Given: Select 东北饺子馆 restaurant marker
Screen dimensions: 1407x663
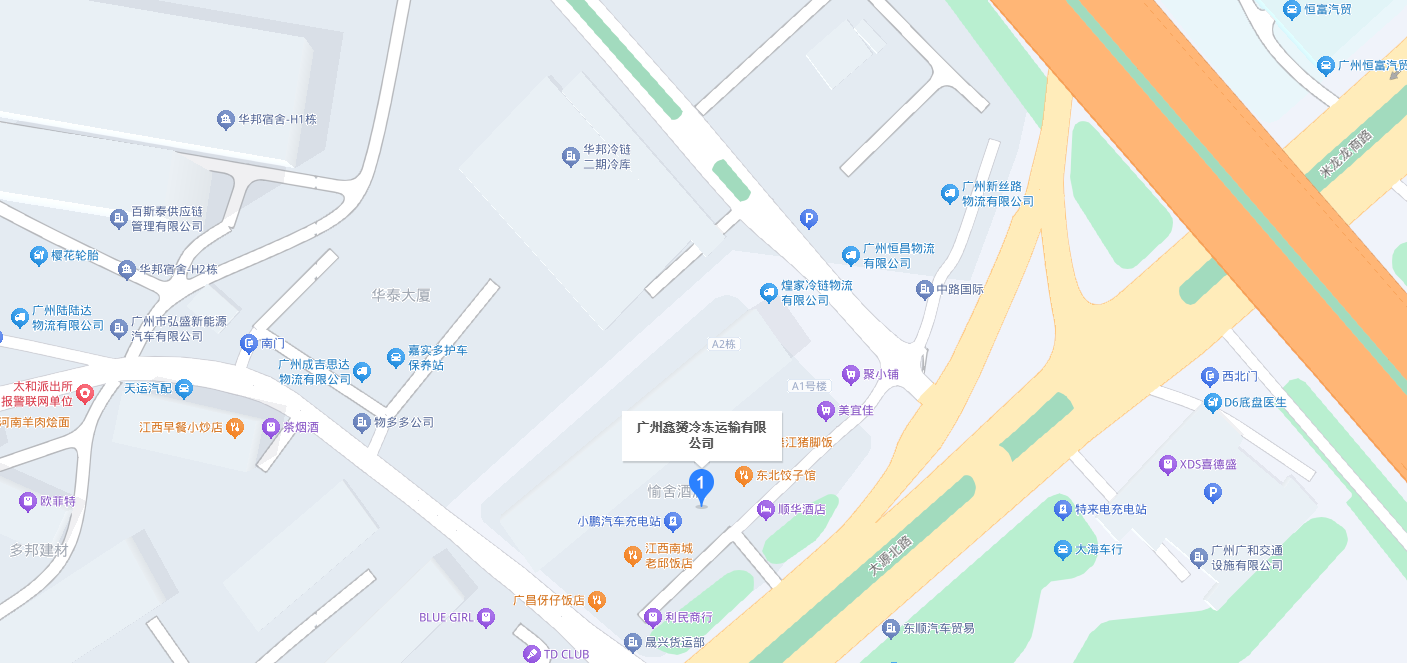Looking at the screenshot, I should pyautogui.click(x=743, y=475).
